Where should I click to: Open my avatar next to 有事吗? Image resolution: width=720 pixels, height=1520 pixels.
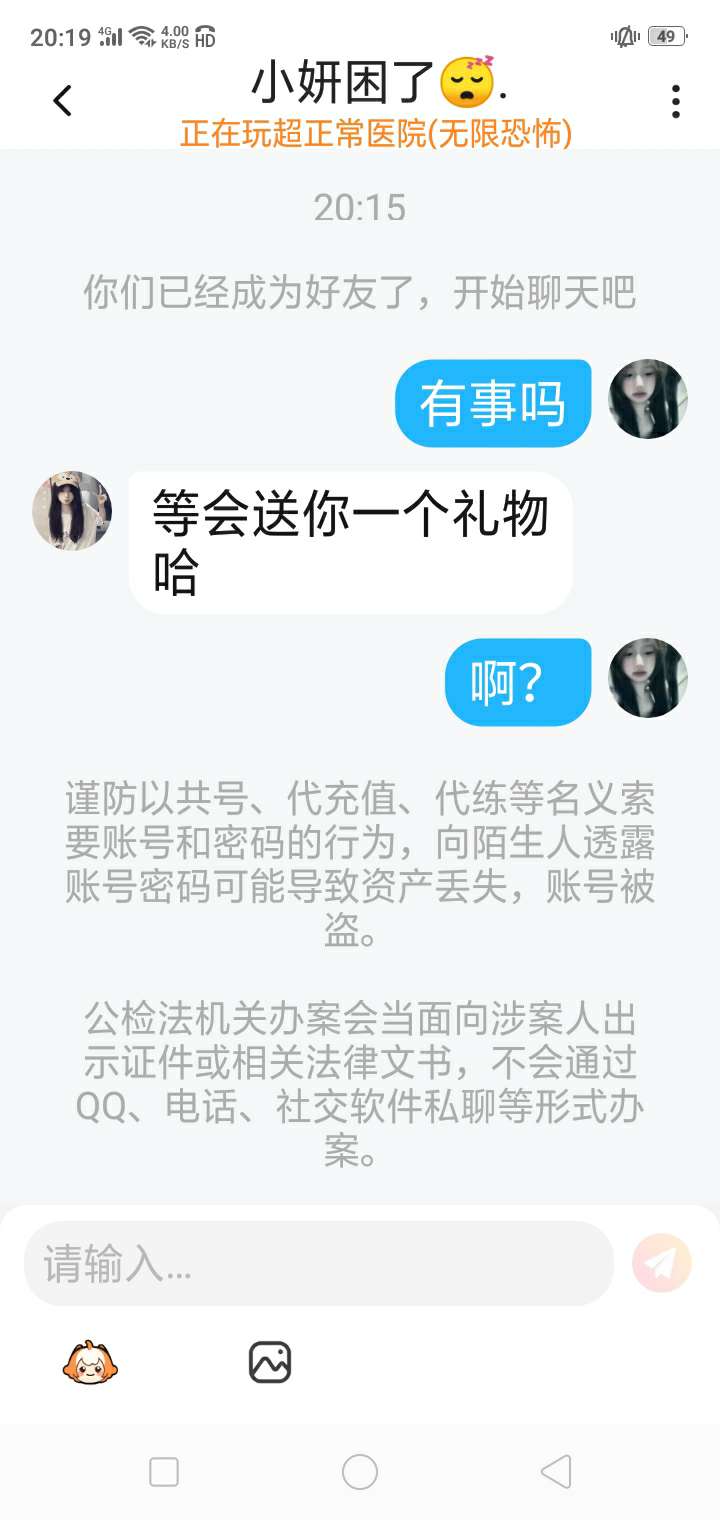coord(648,399)
